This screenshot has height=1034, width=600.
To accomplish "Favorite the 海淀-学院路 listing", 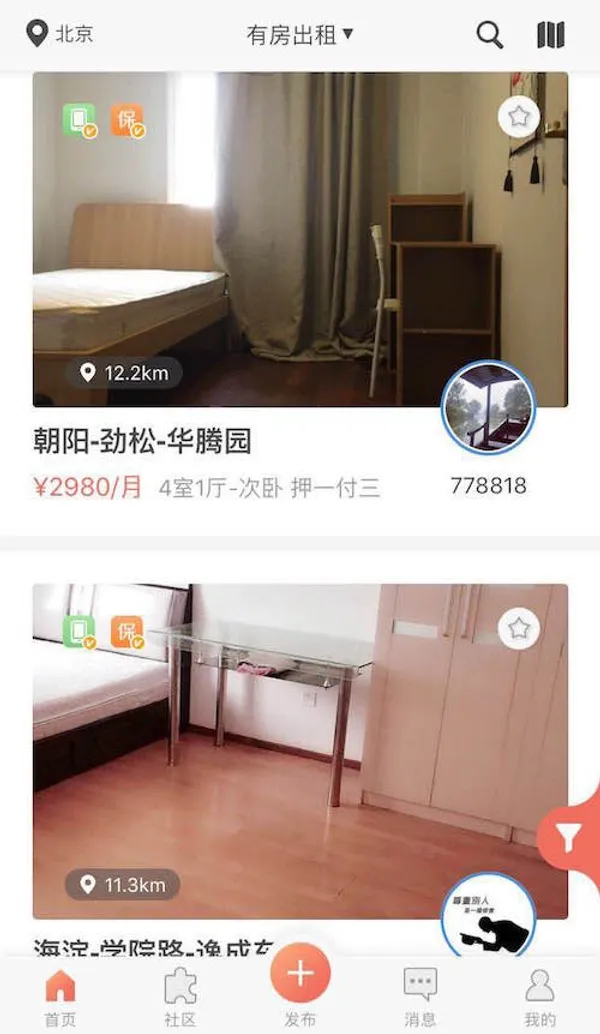I will click(x=518, y=629).
